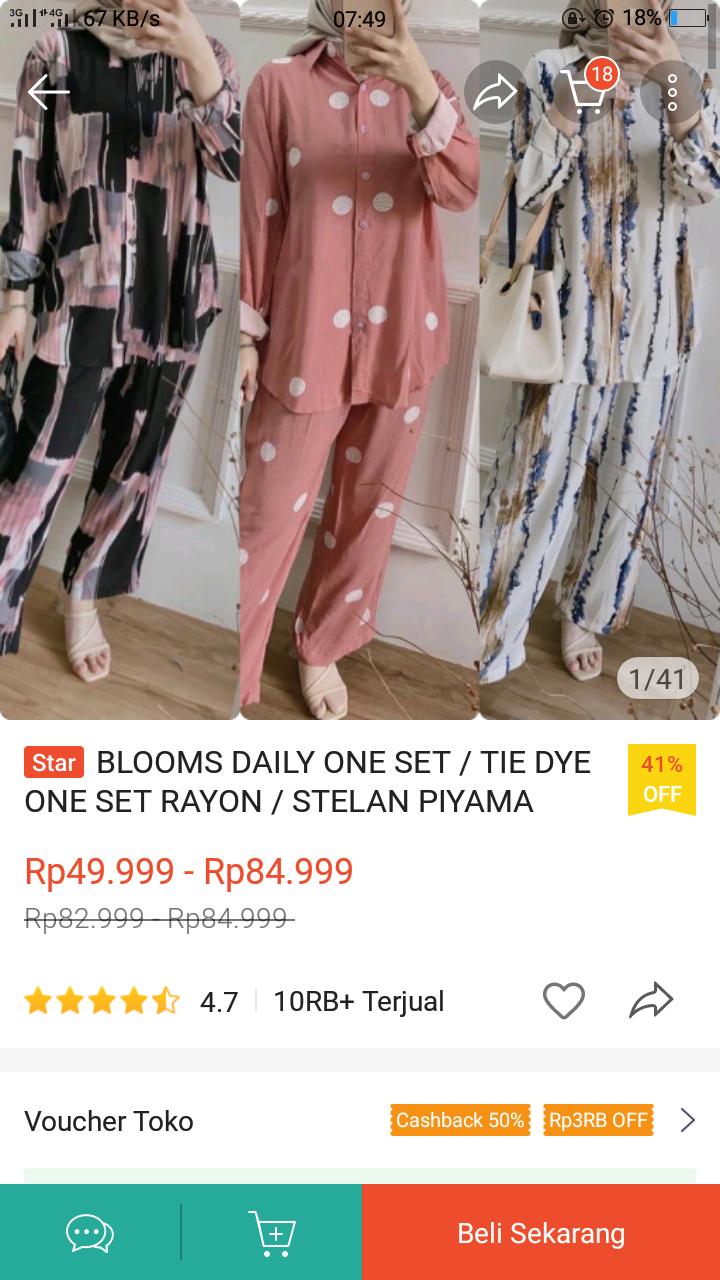The width and height of the screenshot is (720, 1280).
Task: Tap the share icon on the product image
Action: 495,92
